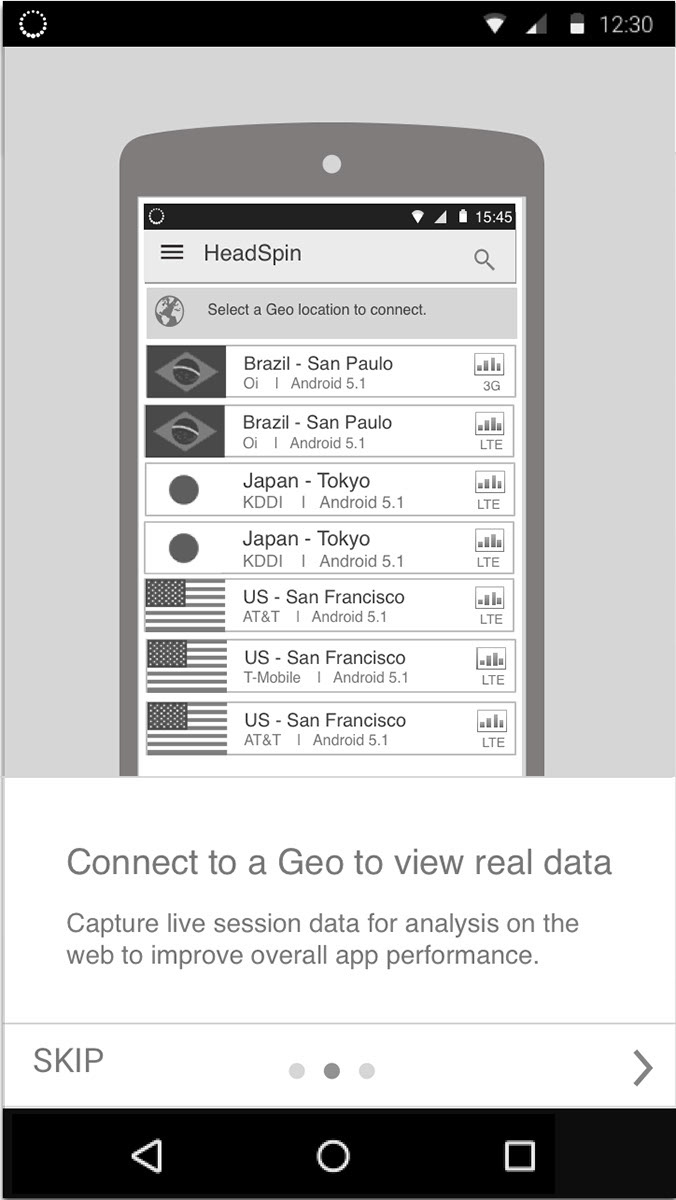This screenshot has height=1200, width=676.
Task: Advance to the next onboarding page arrow
Action: (643, 1068)
